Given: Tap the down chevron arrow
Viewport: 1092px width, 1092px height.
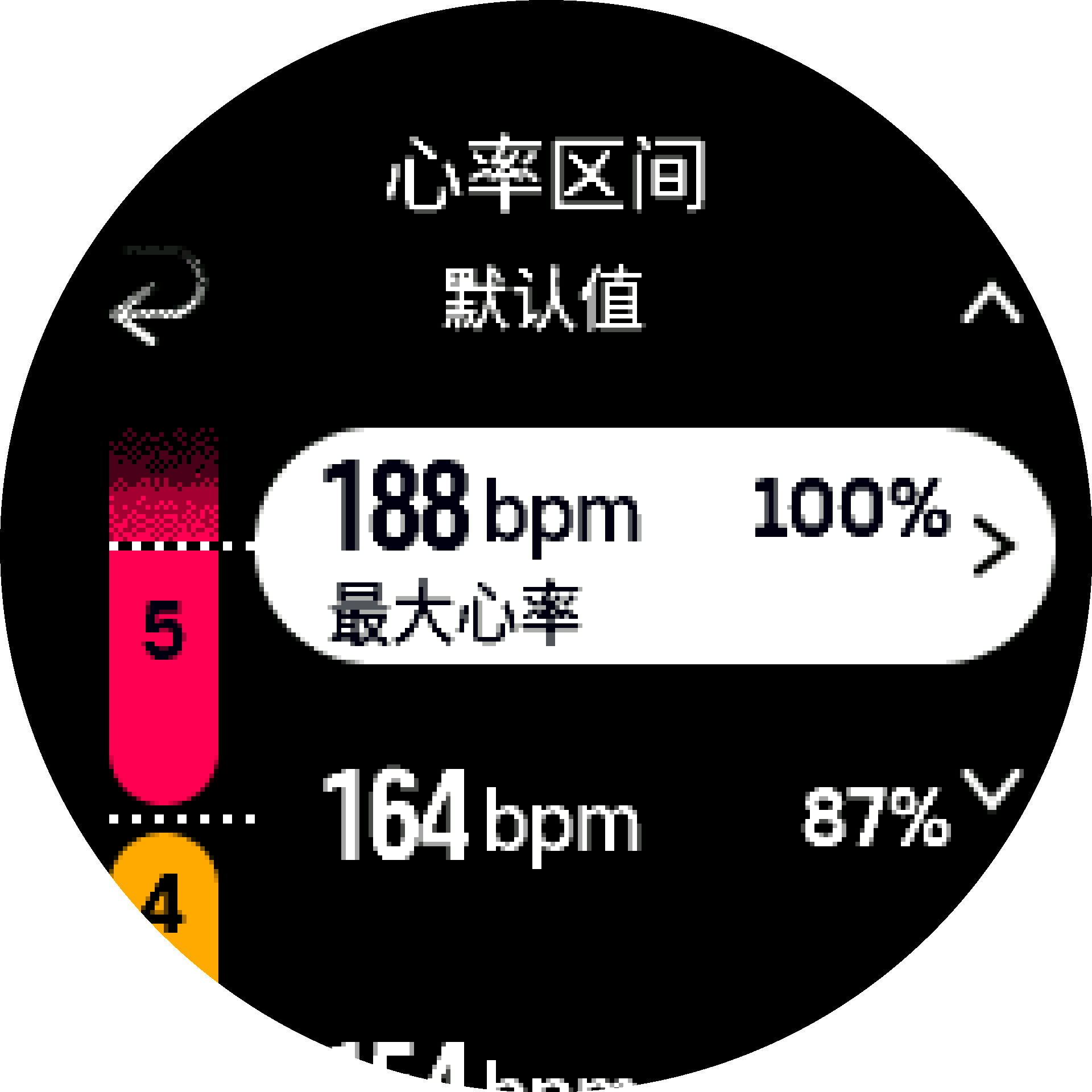Looking at the screenshot, I should [x=992, y=788].
